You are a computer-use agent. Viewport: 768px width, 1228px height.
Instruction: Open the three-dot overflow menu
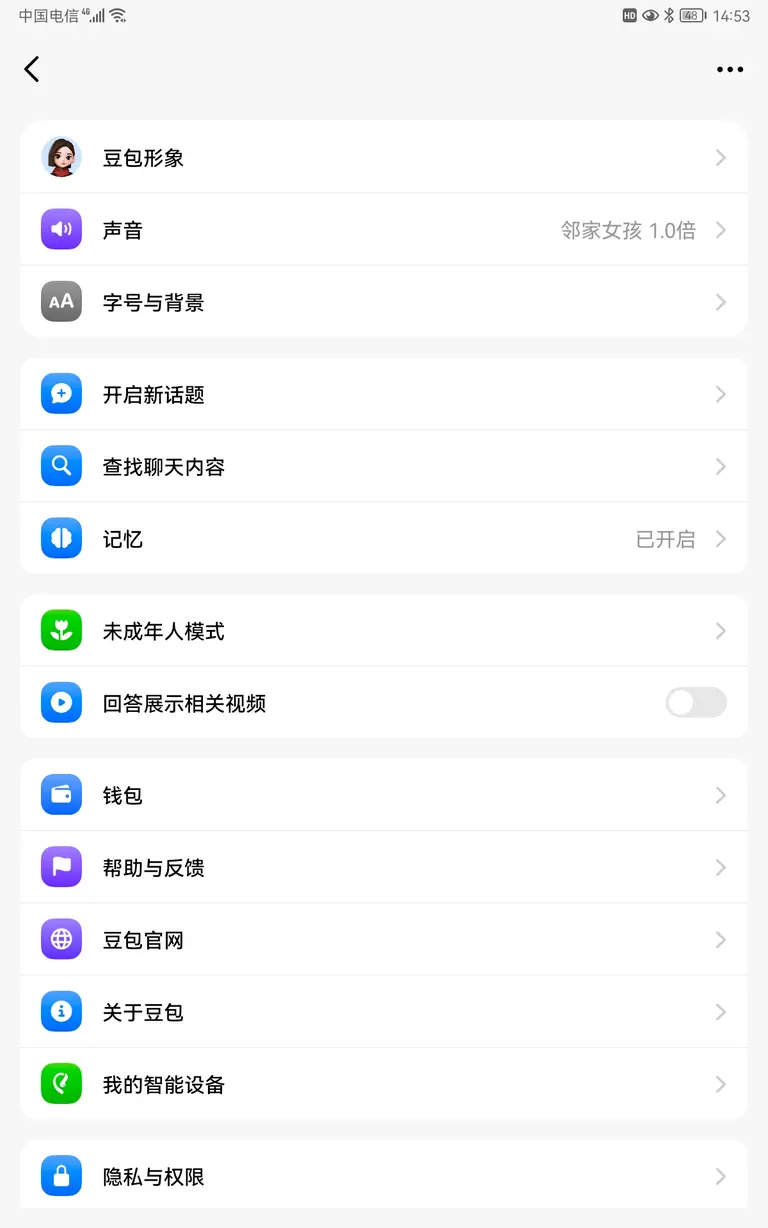point(730,69)
